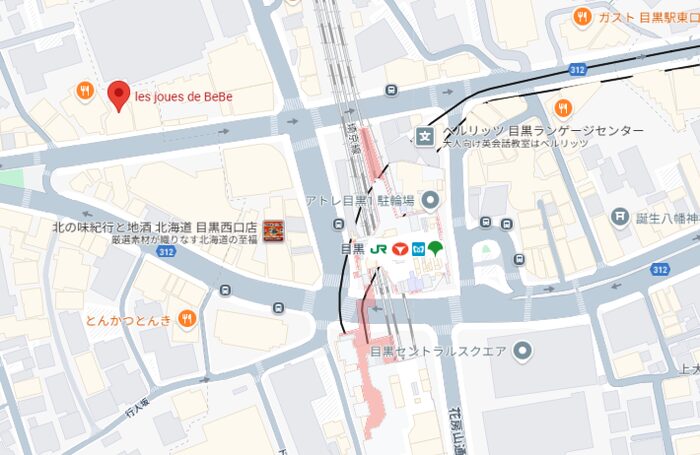Select the ベルリッツ 目黒ランゲージセンター marker
The image size is (700, 455).
pos(427,134)
